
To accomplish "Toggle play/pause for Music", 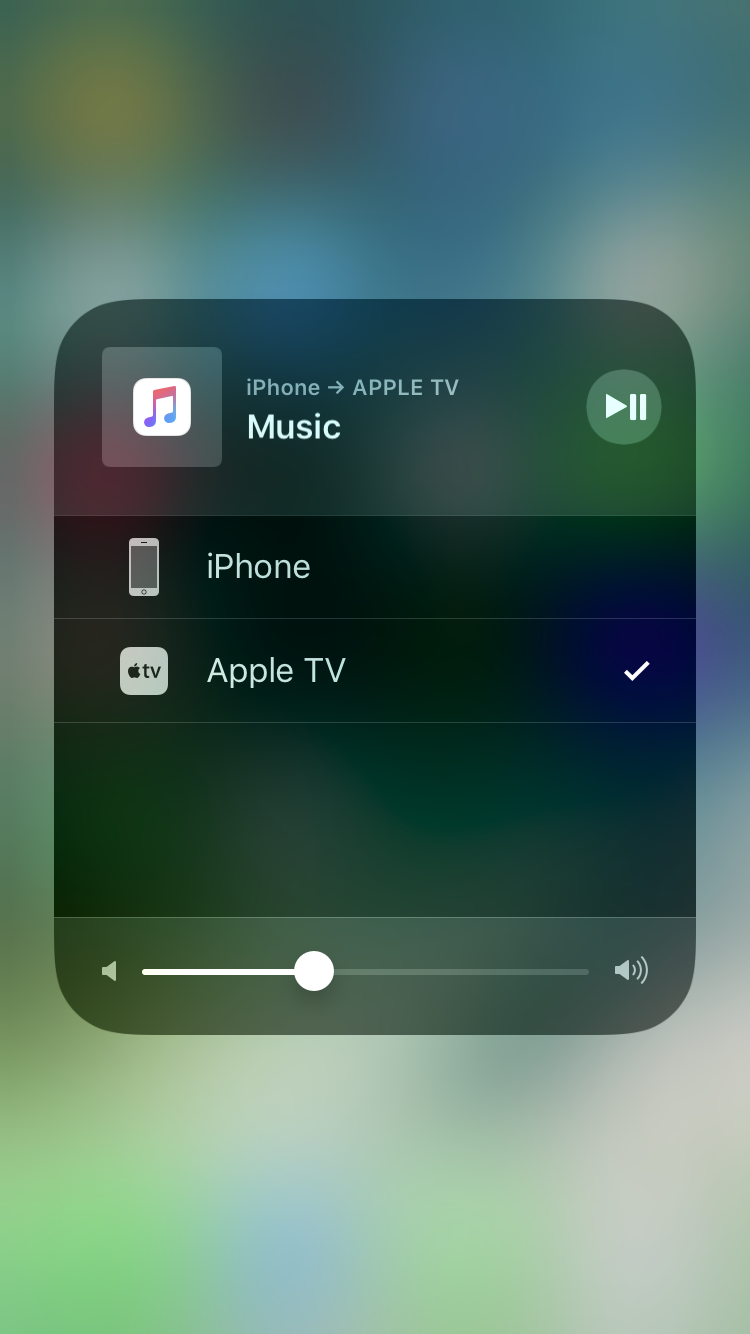I will coord(624,407).
